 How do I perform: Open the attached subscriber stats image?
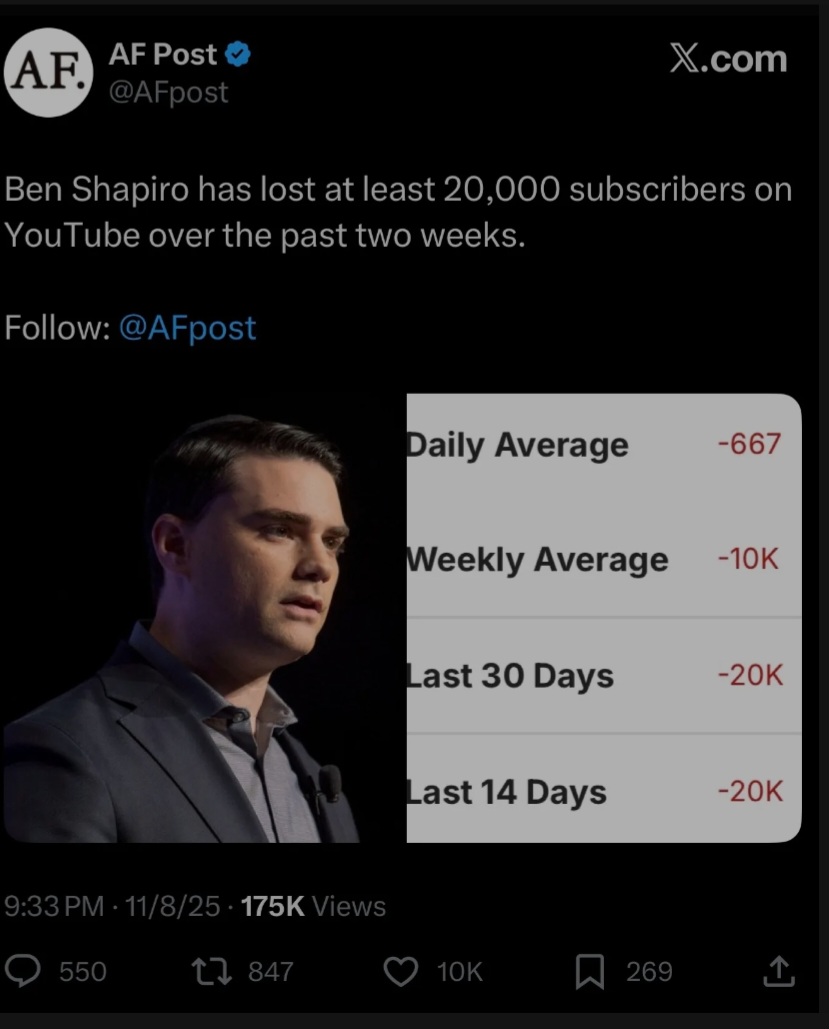pos(402,618)
